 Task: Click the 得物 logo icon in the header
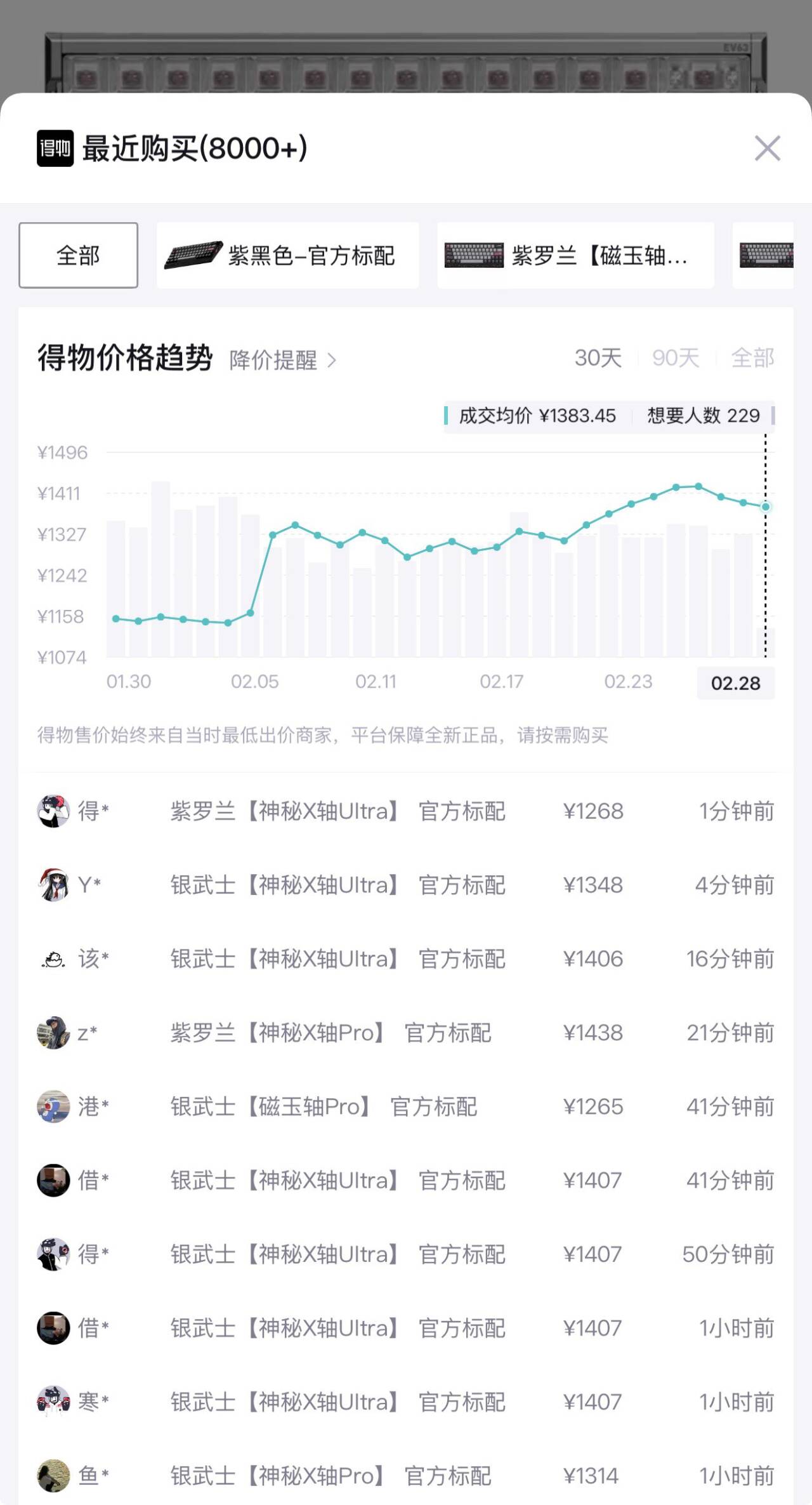point(55,149)
